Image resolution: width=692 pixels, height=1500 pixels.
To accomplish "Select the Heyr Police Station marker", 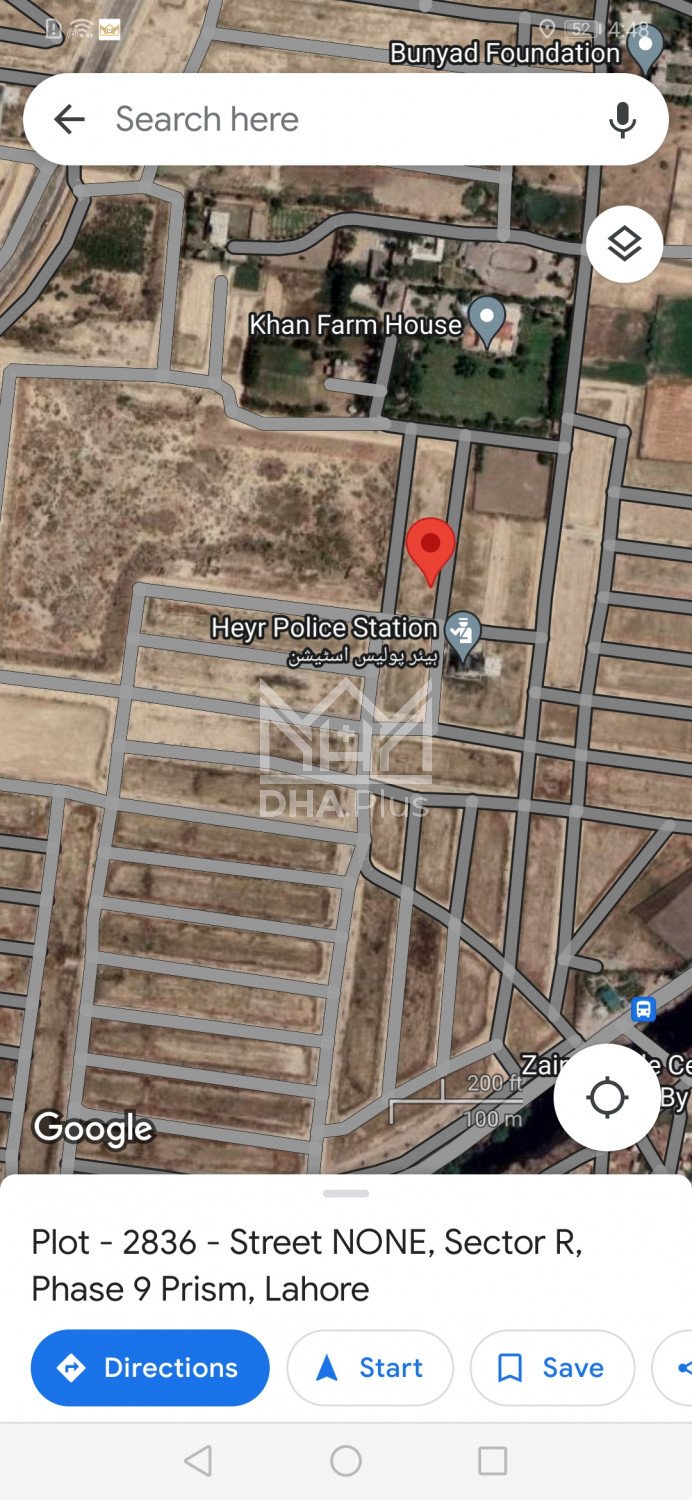I will click(462, 634).
